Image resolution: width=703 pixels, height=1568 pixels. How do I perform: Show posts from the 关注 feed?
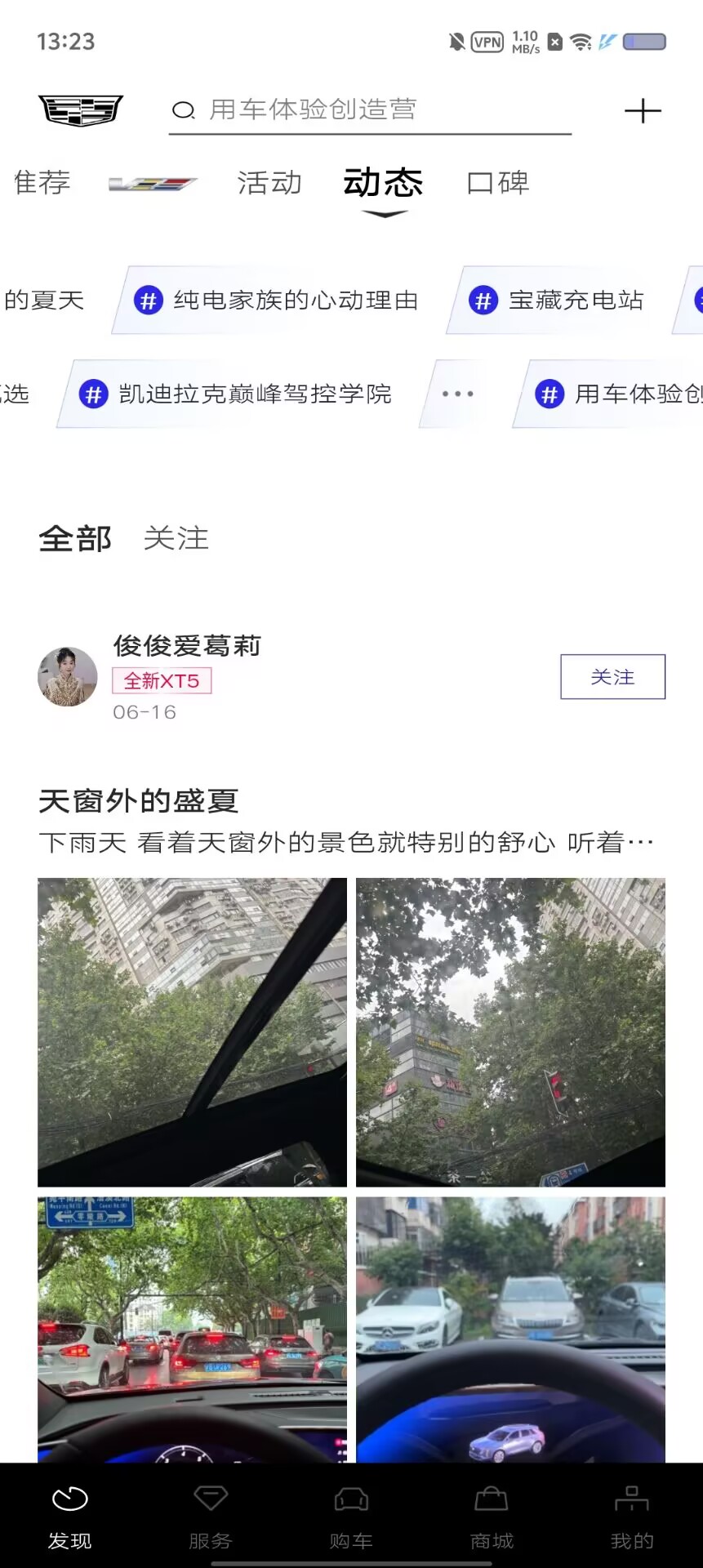[176, 539]
